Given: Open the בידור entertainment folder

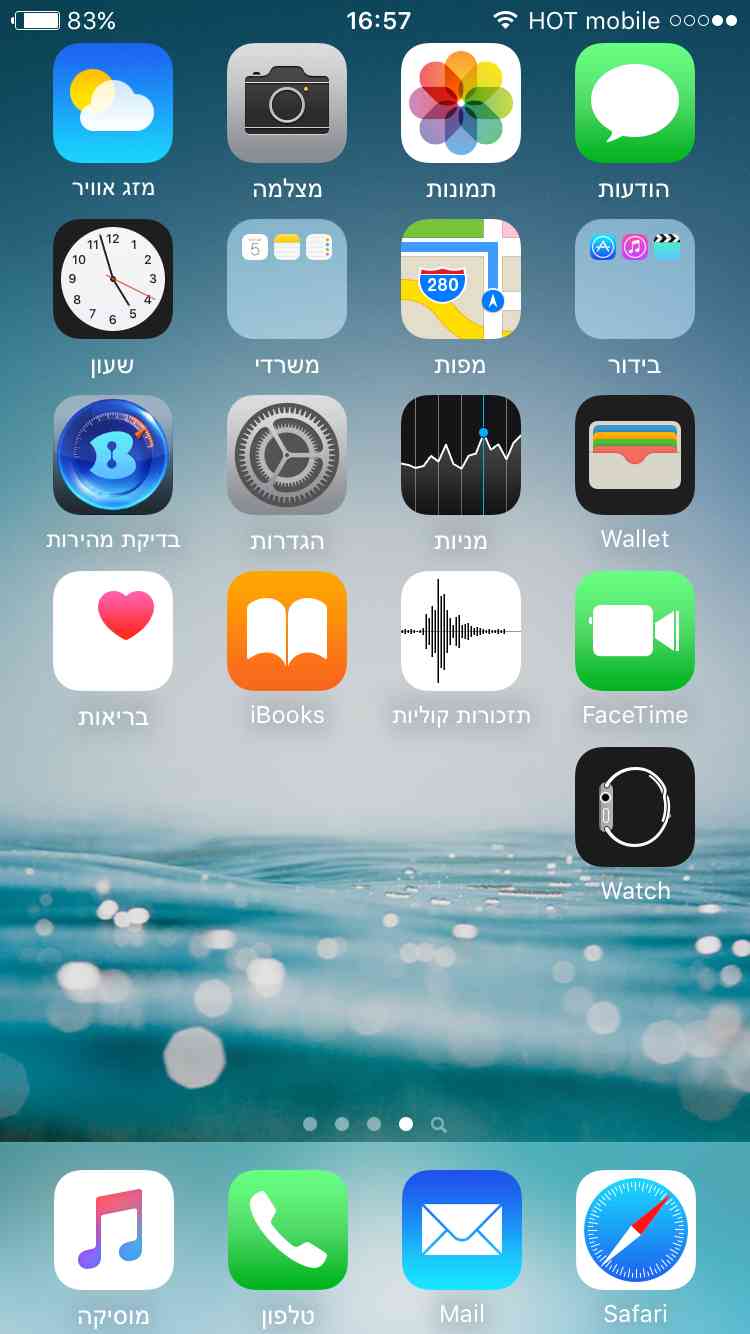Looking at the screenshot, I should tap(635, 279).
